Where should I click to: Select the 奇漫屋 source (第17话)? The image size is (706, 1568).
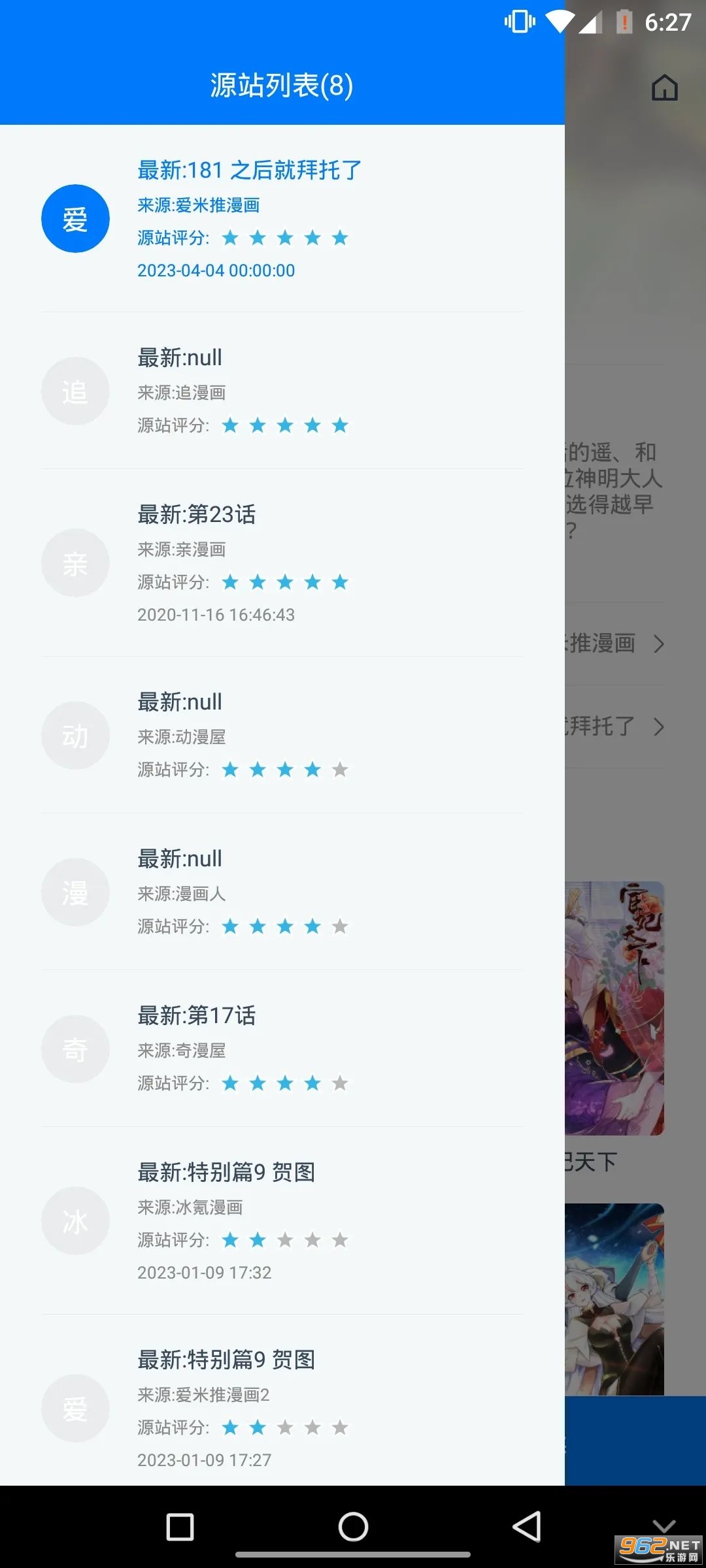point(281,1049)
